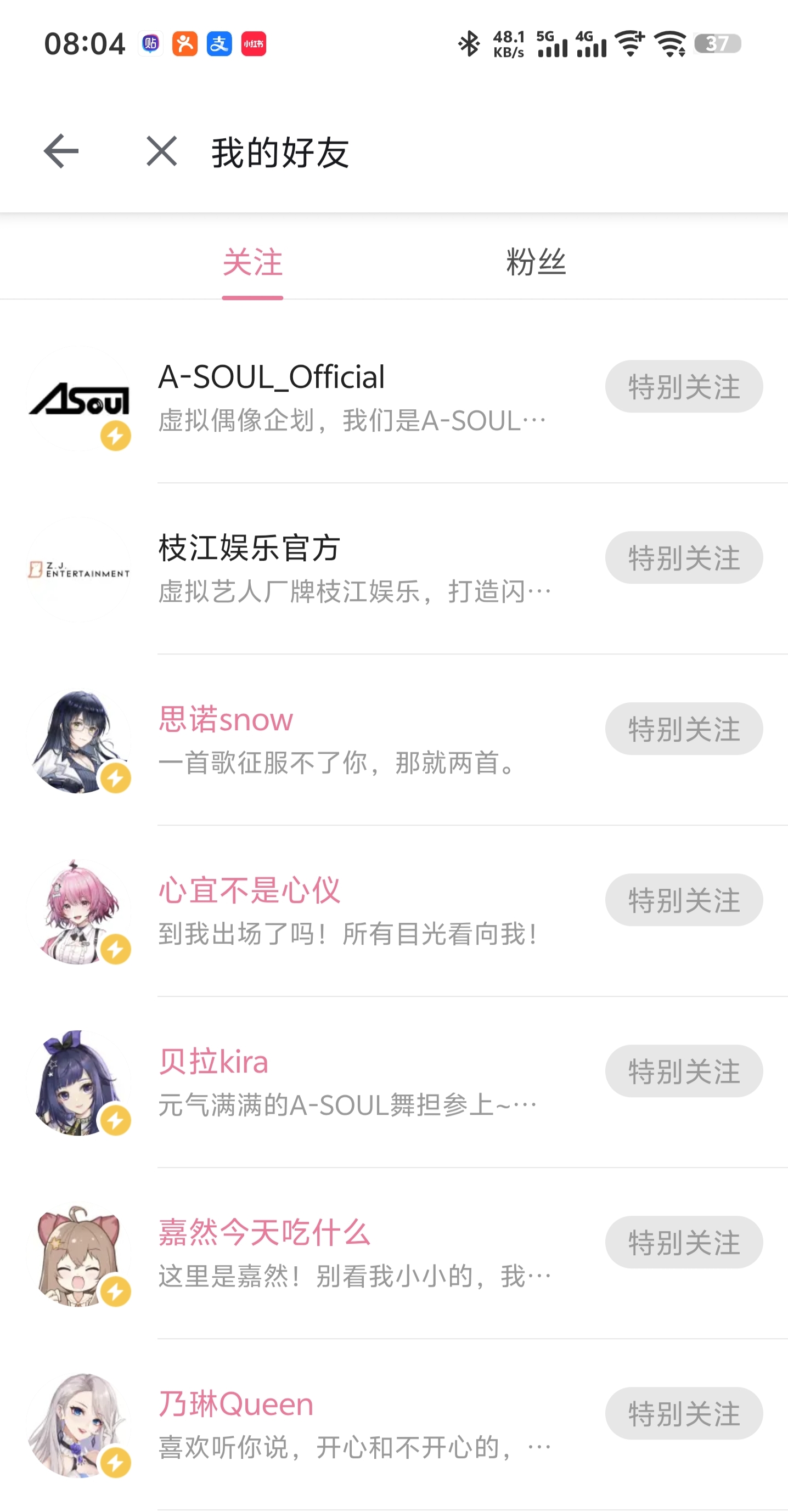The image size is (788, 1512).
Task: Tap 特别关注 for 嘉然今天吃什么
Action: (x=684, y=1243)
